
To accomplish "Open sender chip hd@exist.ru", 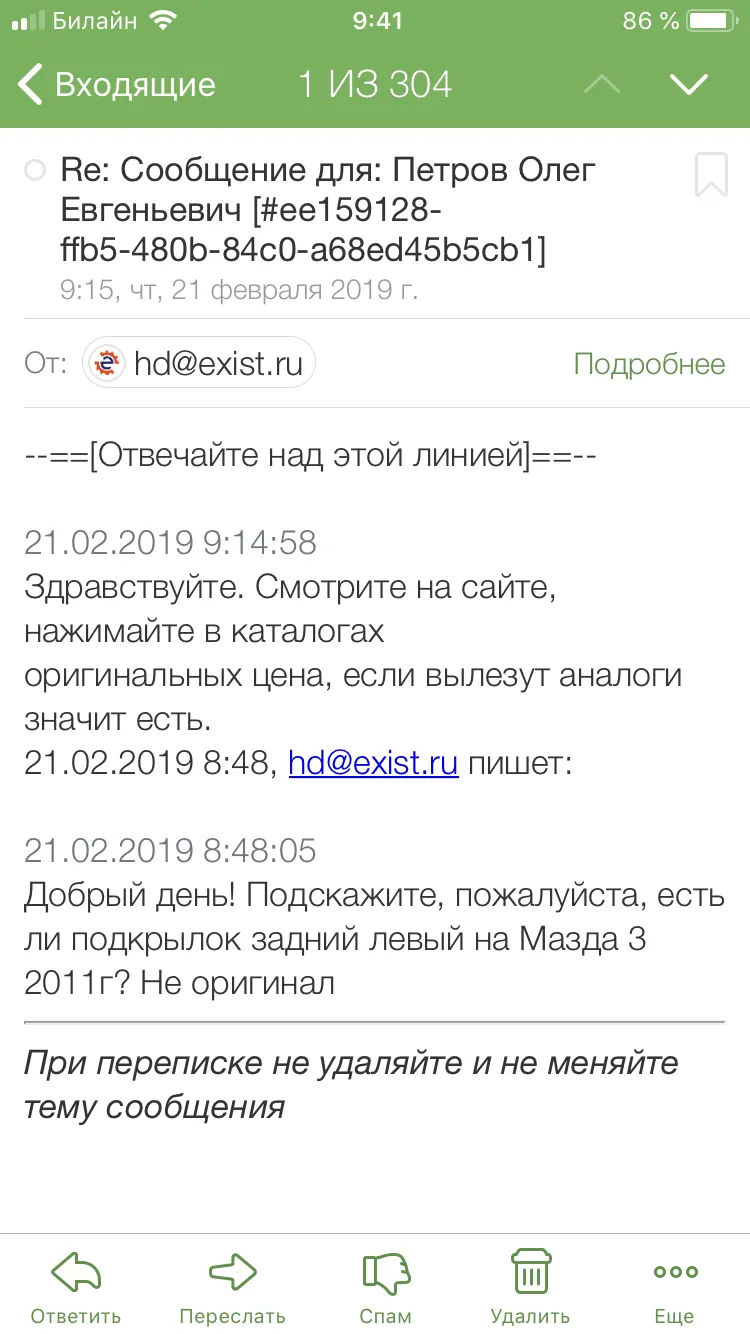I will pyautogui.click(x=199, y=363).
